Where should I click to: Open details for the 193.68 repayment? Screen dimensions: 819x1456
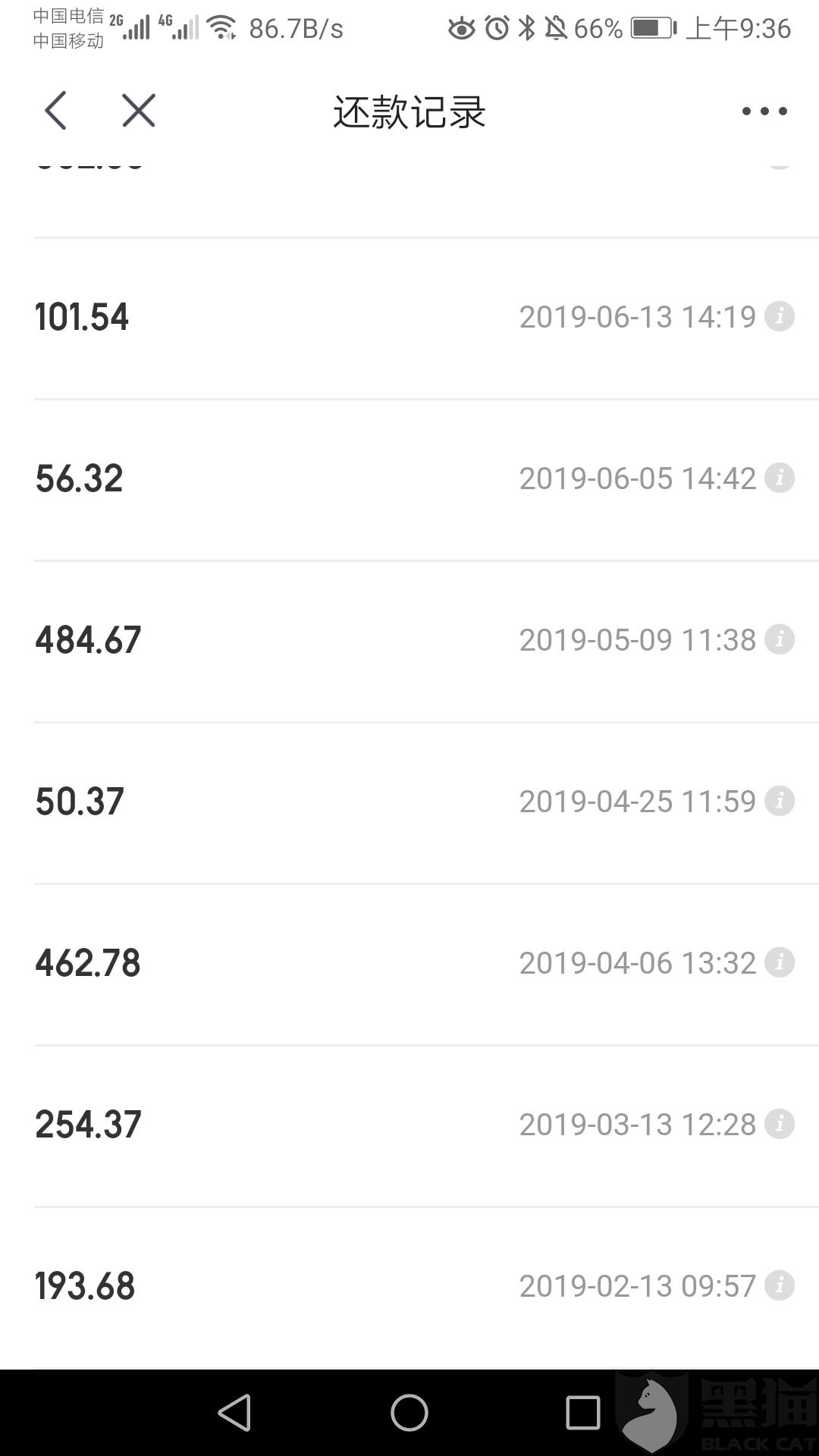pyautogui.click(x=779, y=1285)
